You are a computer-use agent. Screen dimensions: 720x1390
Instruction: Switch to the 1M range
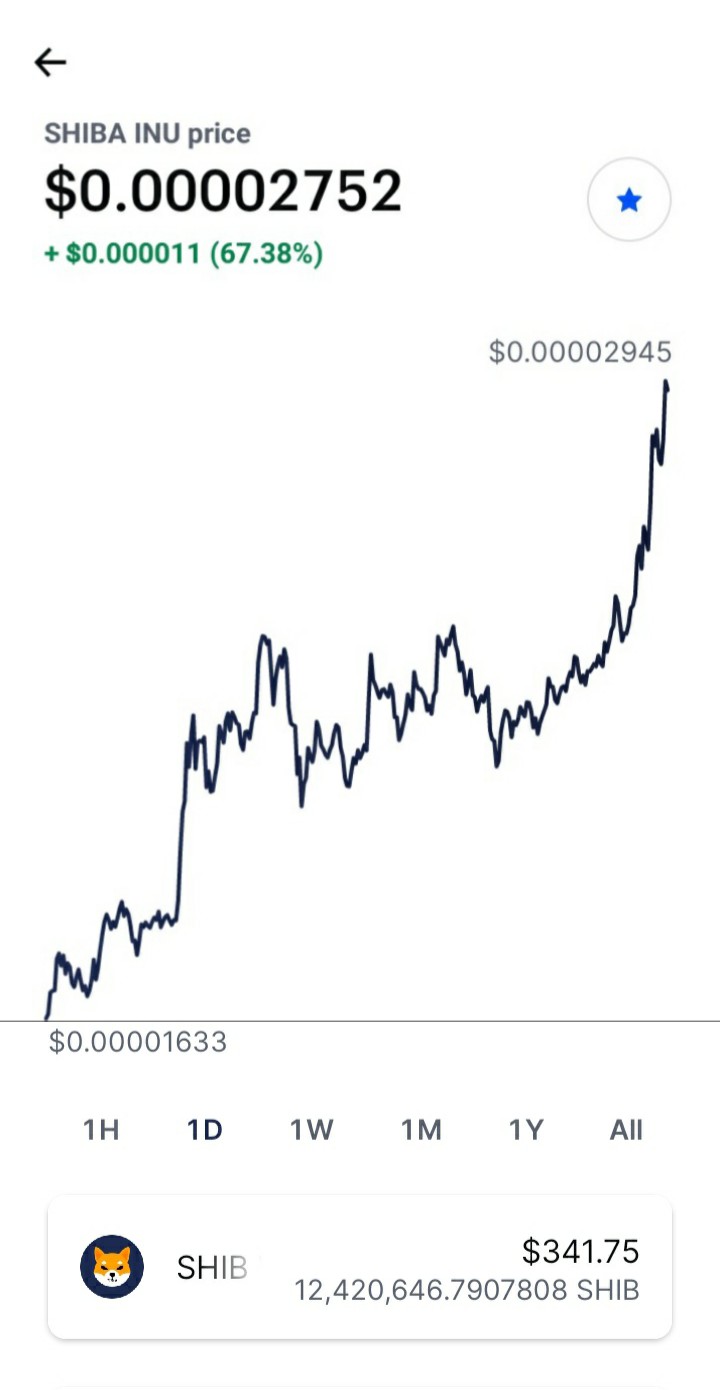421,1130
